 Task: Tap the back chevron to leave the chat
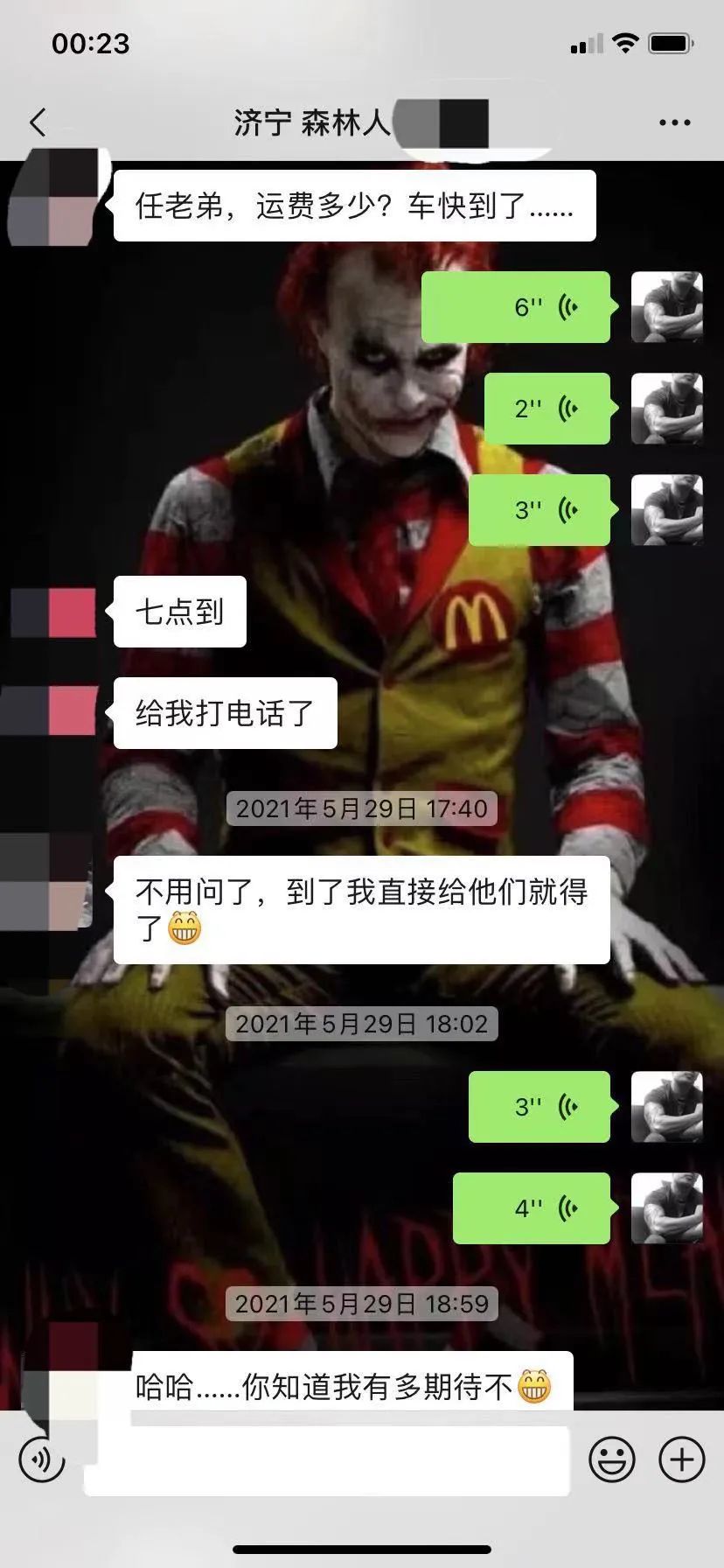37,121
